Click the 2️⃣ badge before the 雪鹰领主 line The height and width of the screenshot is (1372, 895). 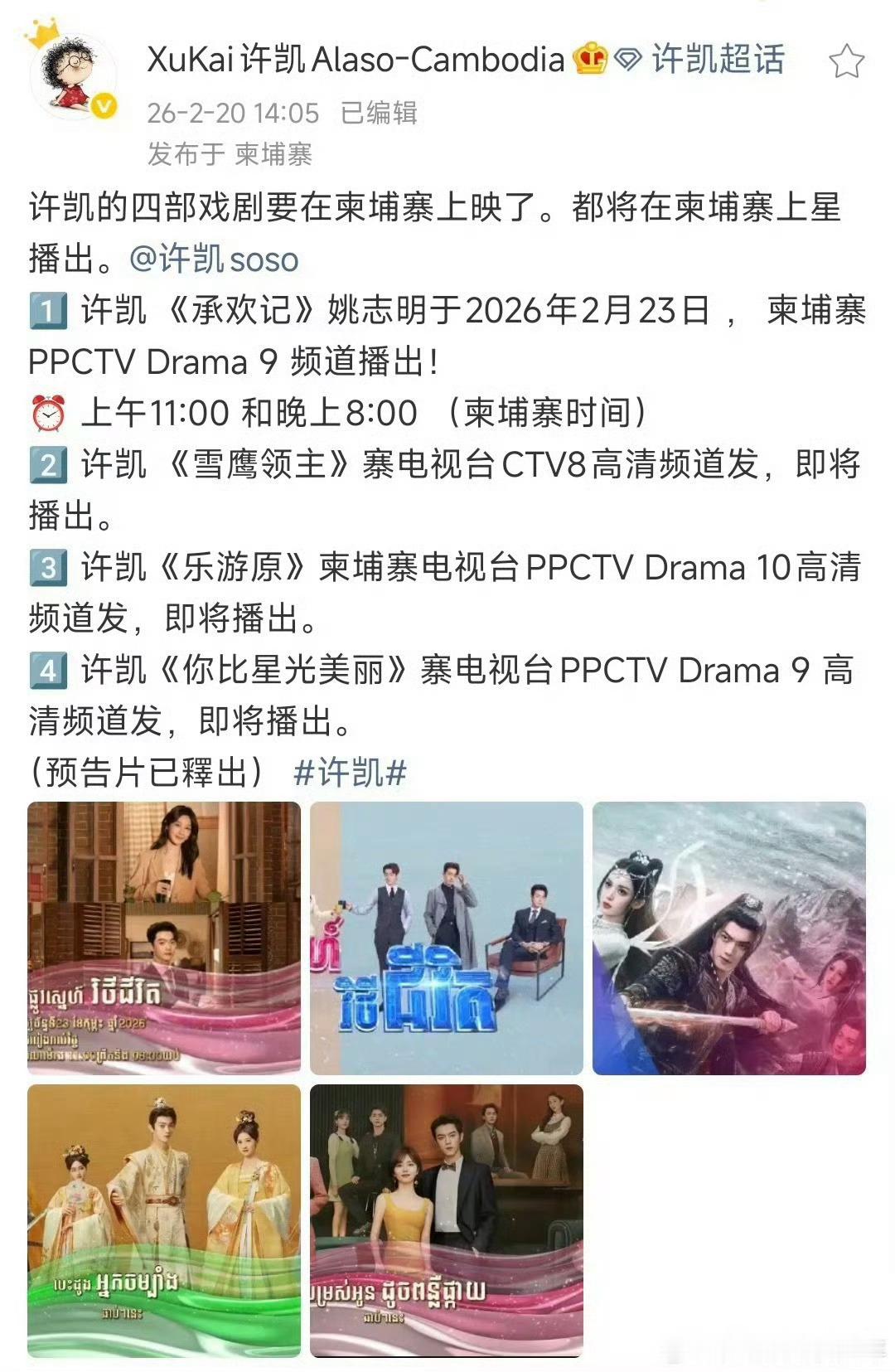47,462
